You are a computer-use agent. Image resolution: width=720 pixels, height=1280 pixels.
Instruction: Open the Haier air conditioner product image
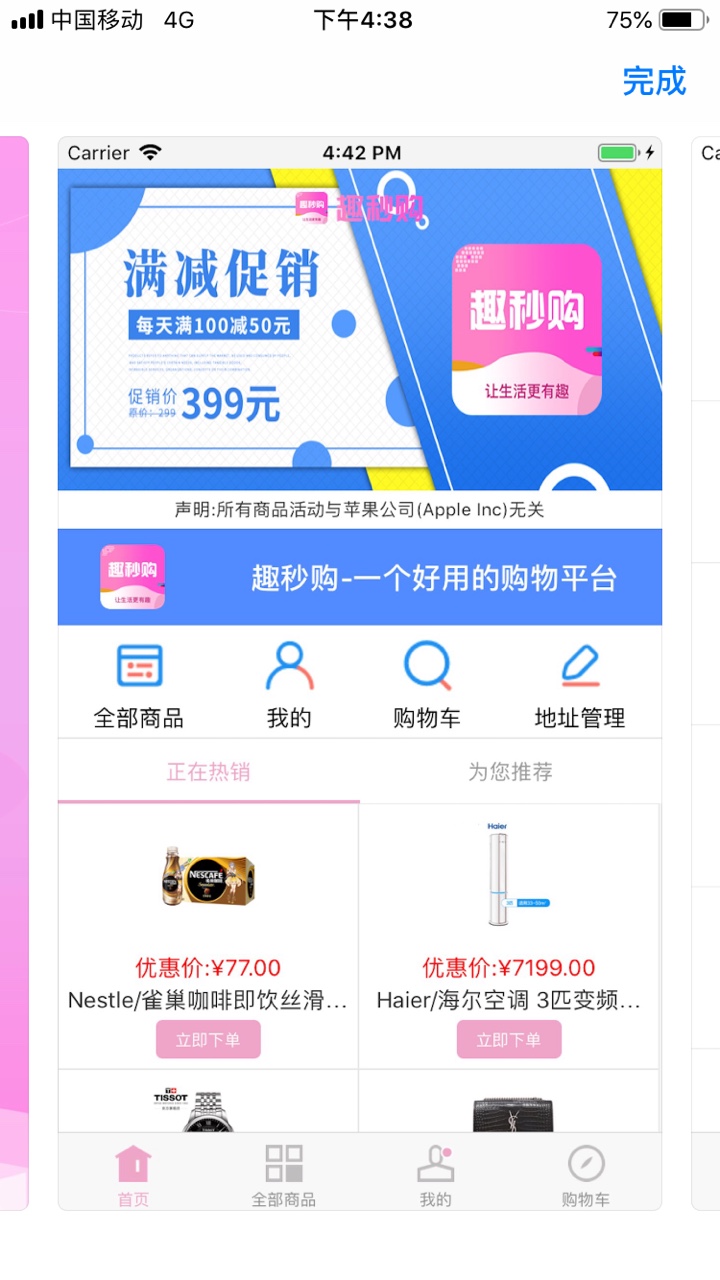pyautogui.click(x=497, y=880)
